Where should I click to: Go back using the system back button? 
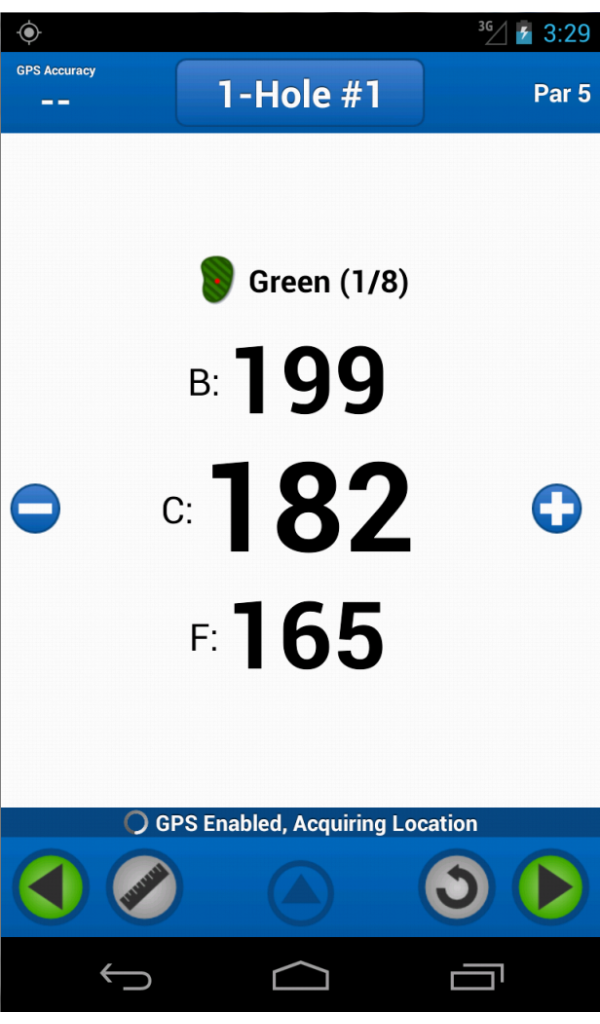pyautogui.click(x=126, y=977)
